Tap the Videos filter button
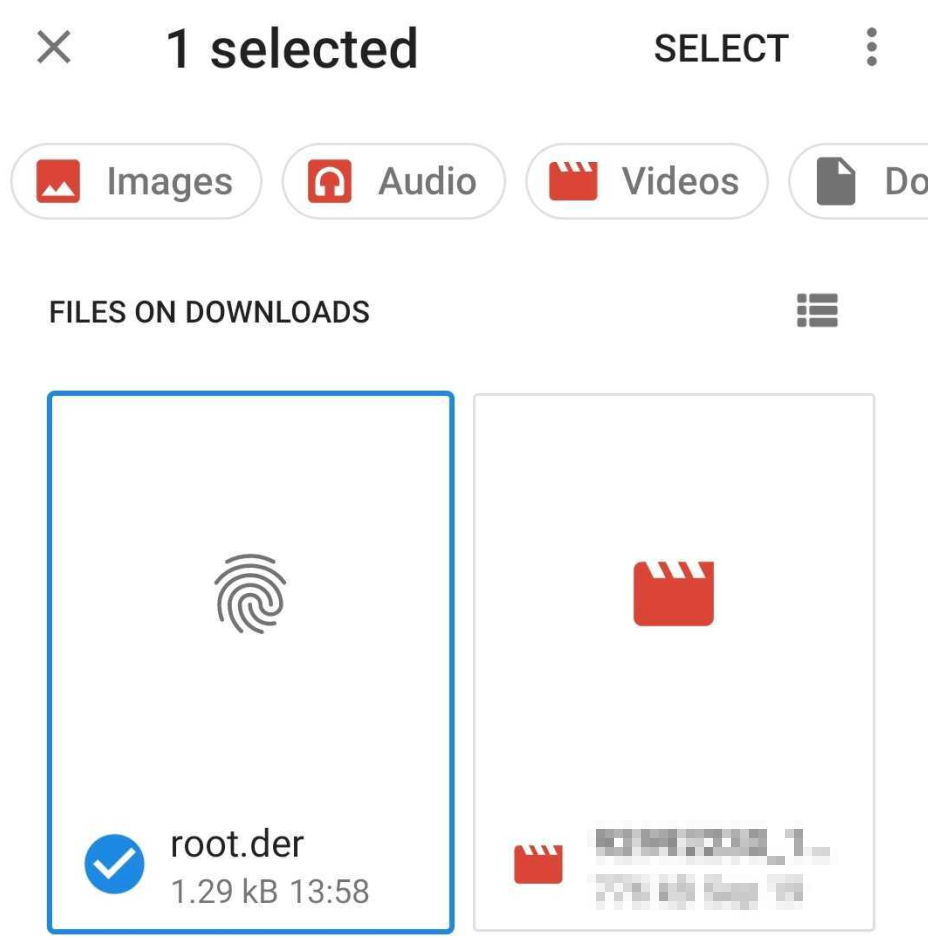928x940 pixels. coord(645,181)
